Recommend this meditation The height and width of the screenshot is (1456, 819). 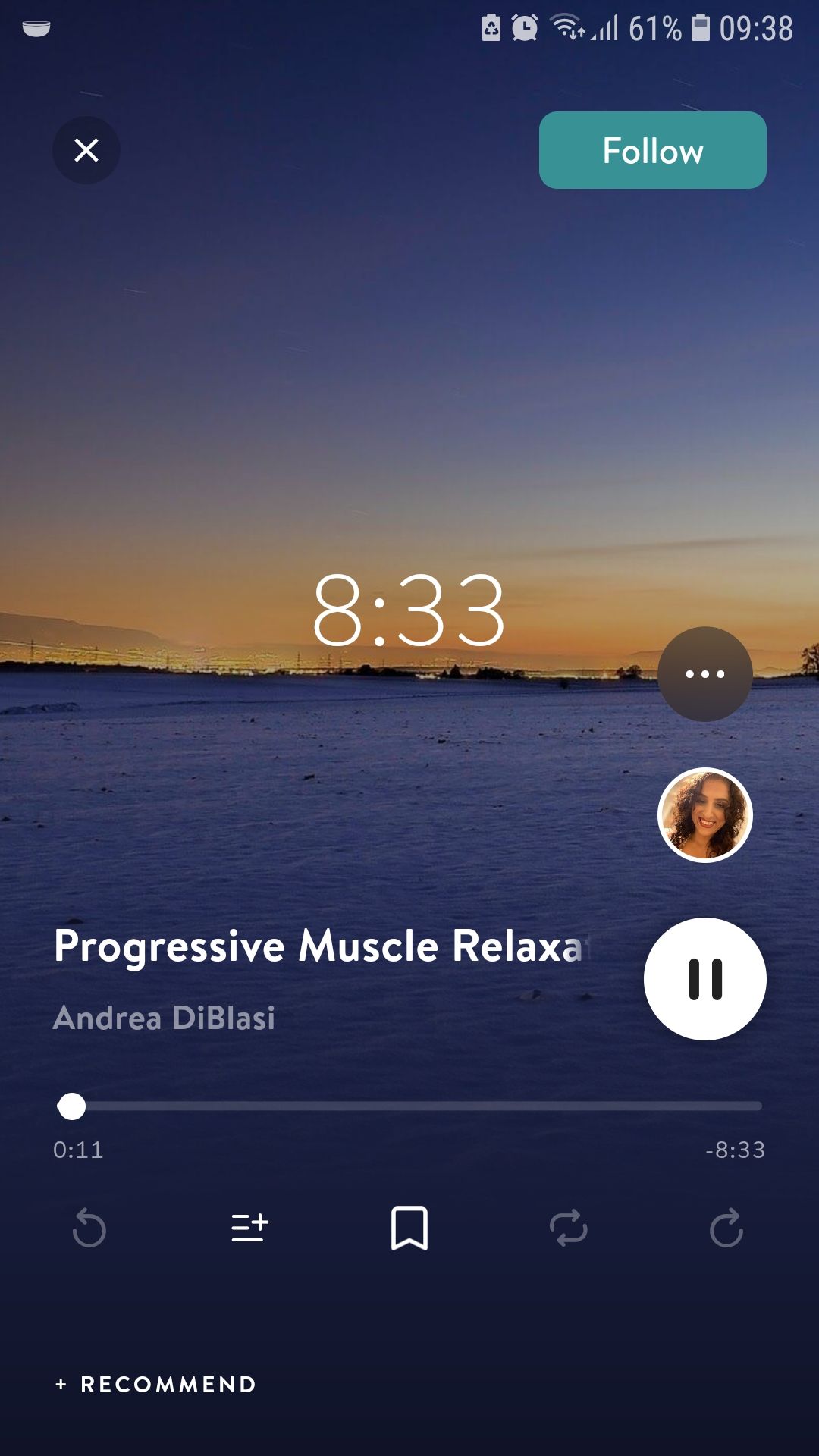point(156,1384)
